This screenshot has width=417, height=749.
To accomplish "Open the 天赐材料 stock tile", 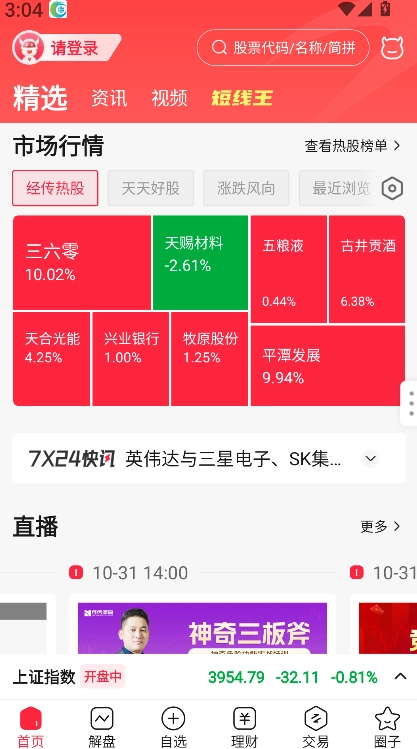I will 200,263.
